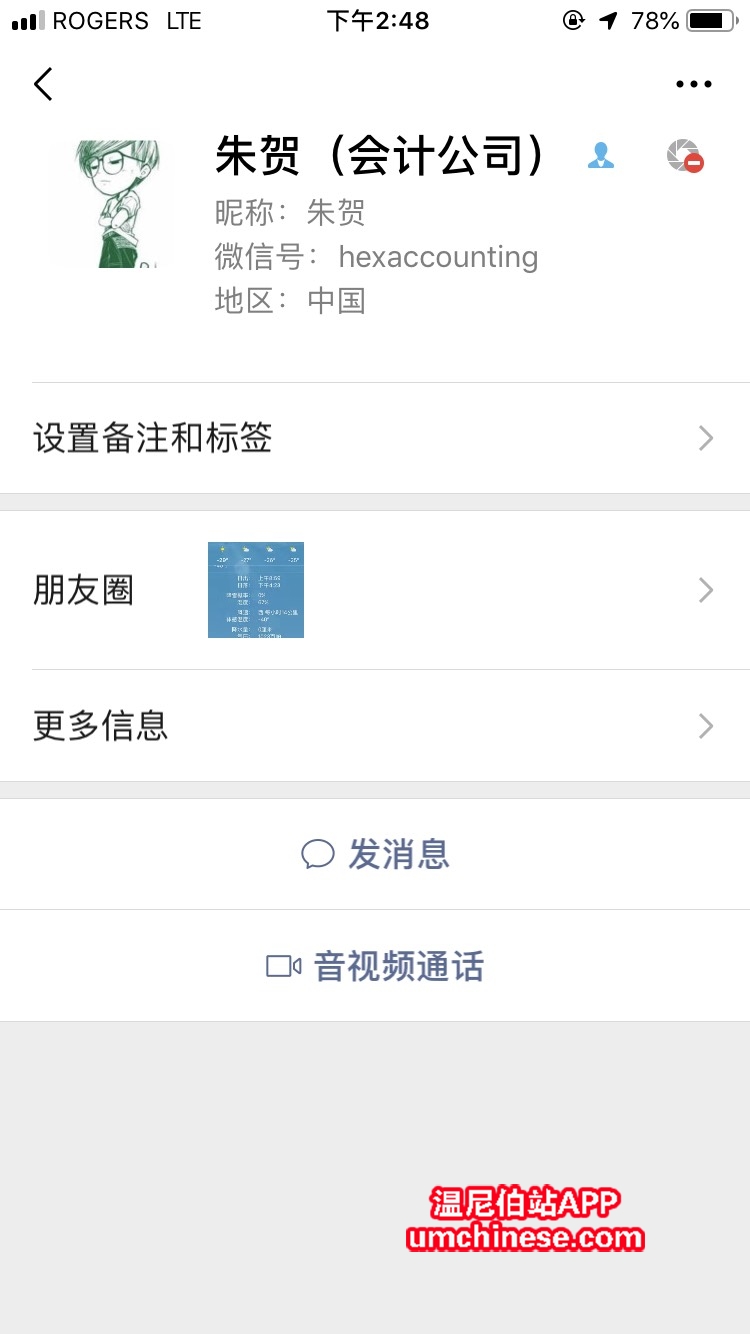The width and height of the screenshot is (750, 1334).
Task: Open 设置备注和标签 row
Action: [x=375, y=438]
